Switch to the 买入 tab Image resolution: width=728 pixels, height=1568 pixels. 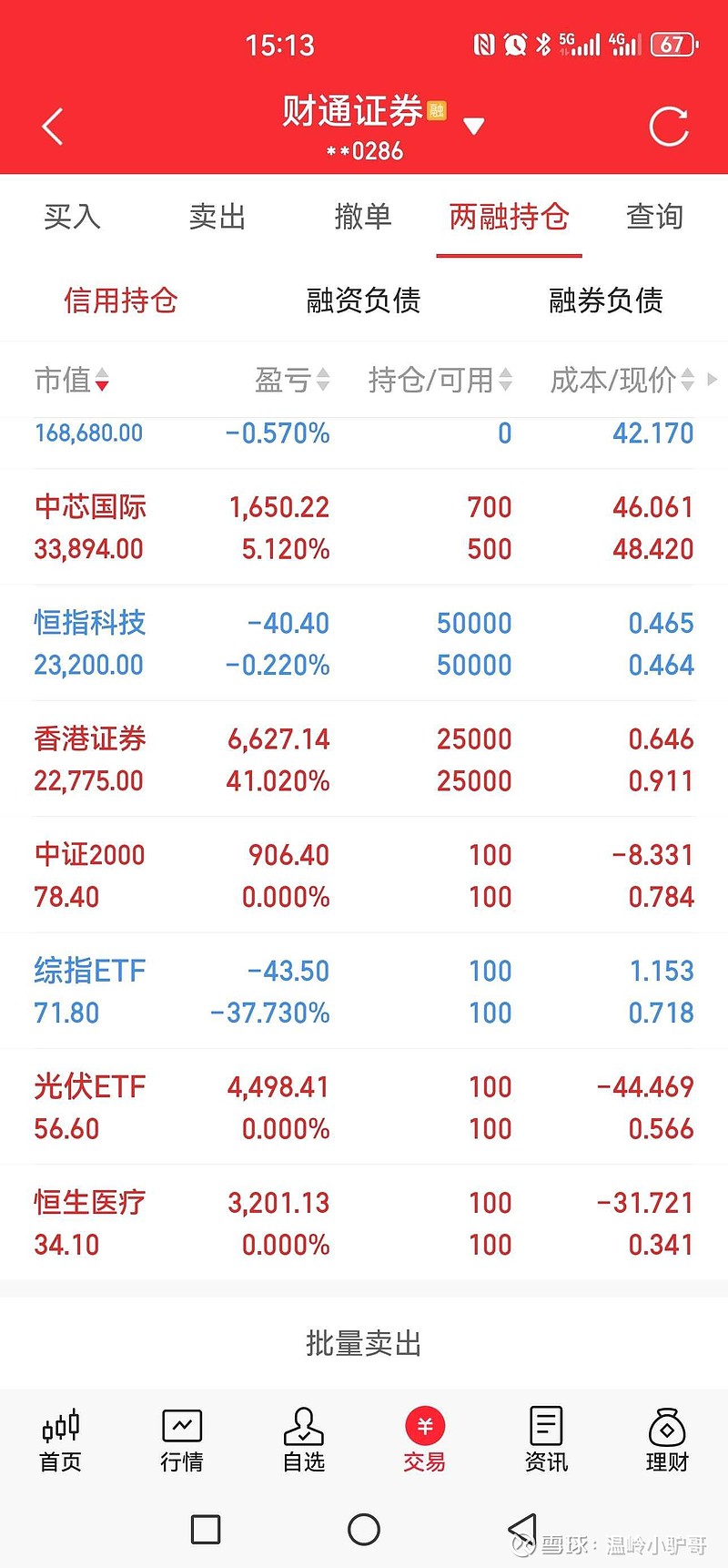click(x=72, y=217)
